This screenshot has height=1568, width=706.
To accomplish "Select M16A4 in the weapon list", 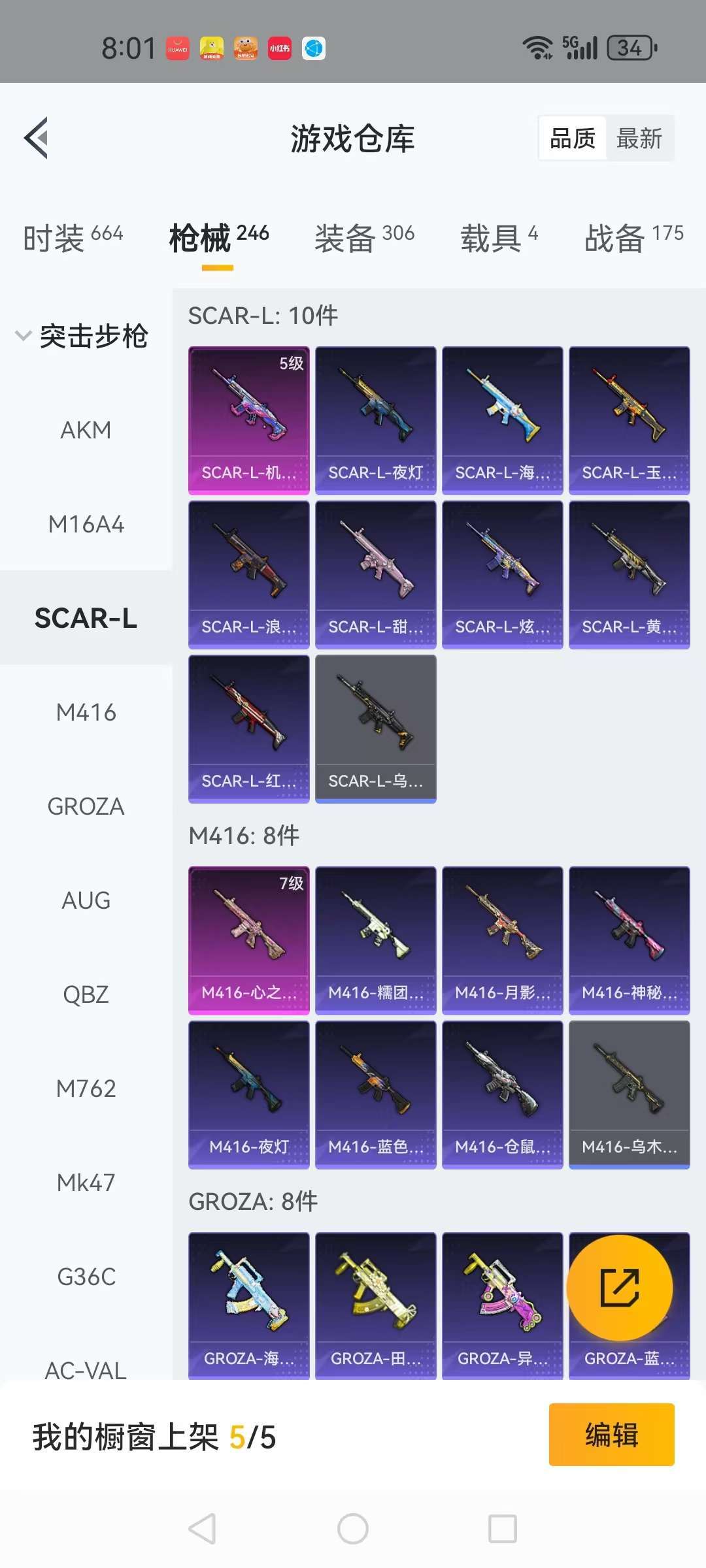I will point(86,524).
